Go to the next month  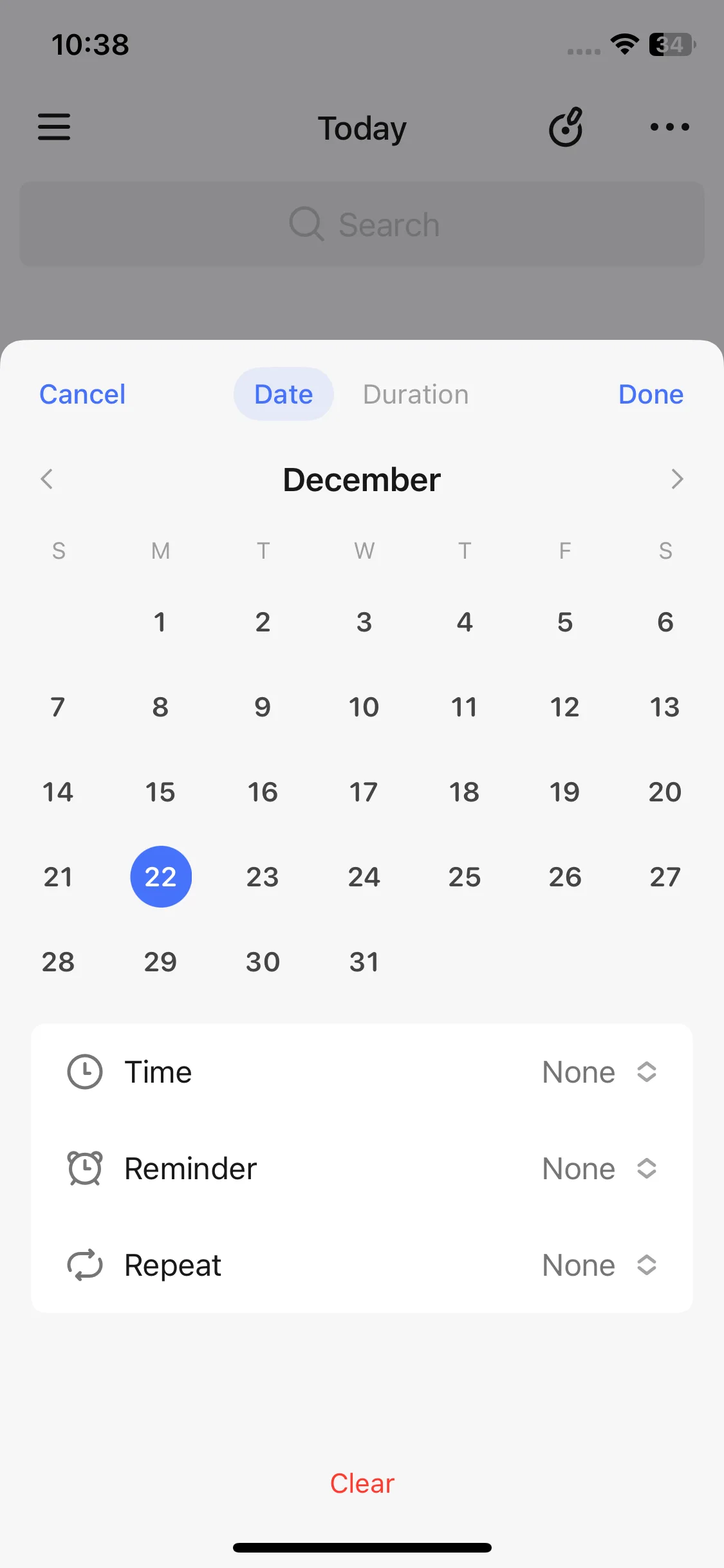(676, 479)
